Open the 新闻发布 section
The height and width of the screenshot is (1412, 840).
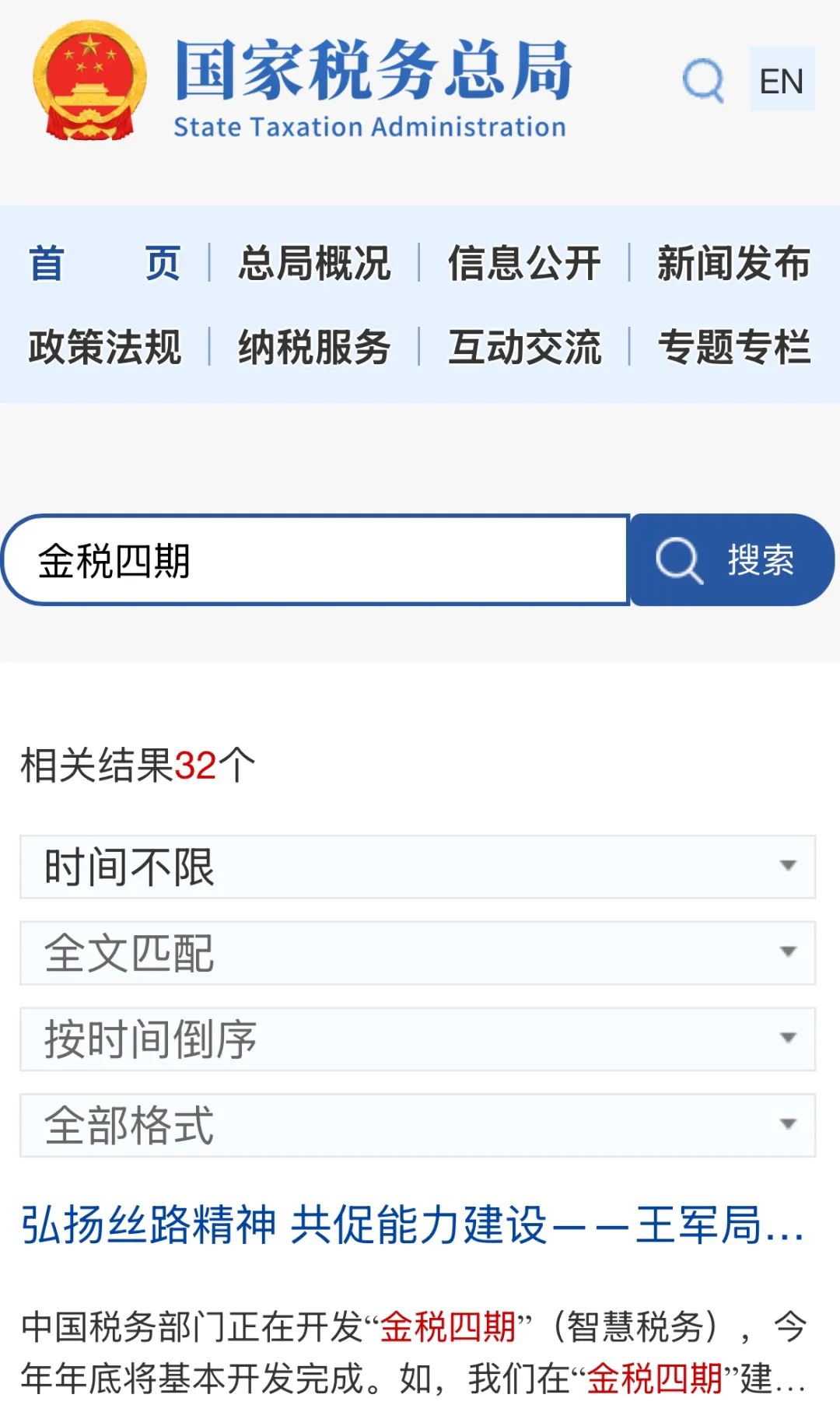(x=733, y=263)
